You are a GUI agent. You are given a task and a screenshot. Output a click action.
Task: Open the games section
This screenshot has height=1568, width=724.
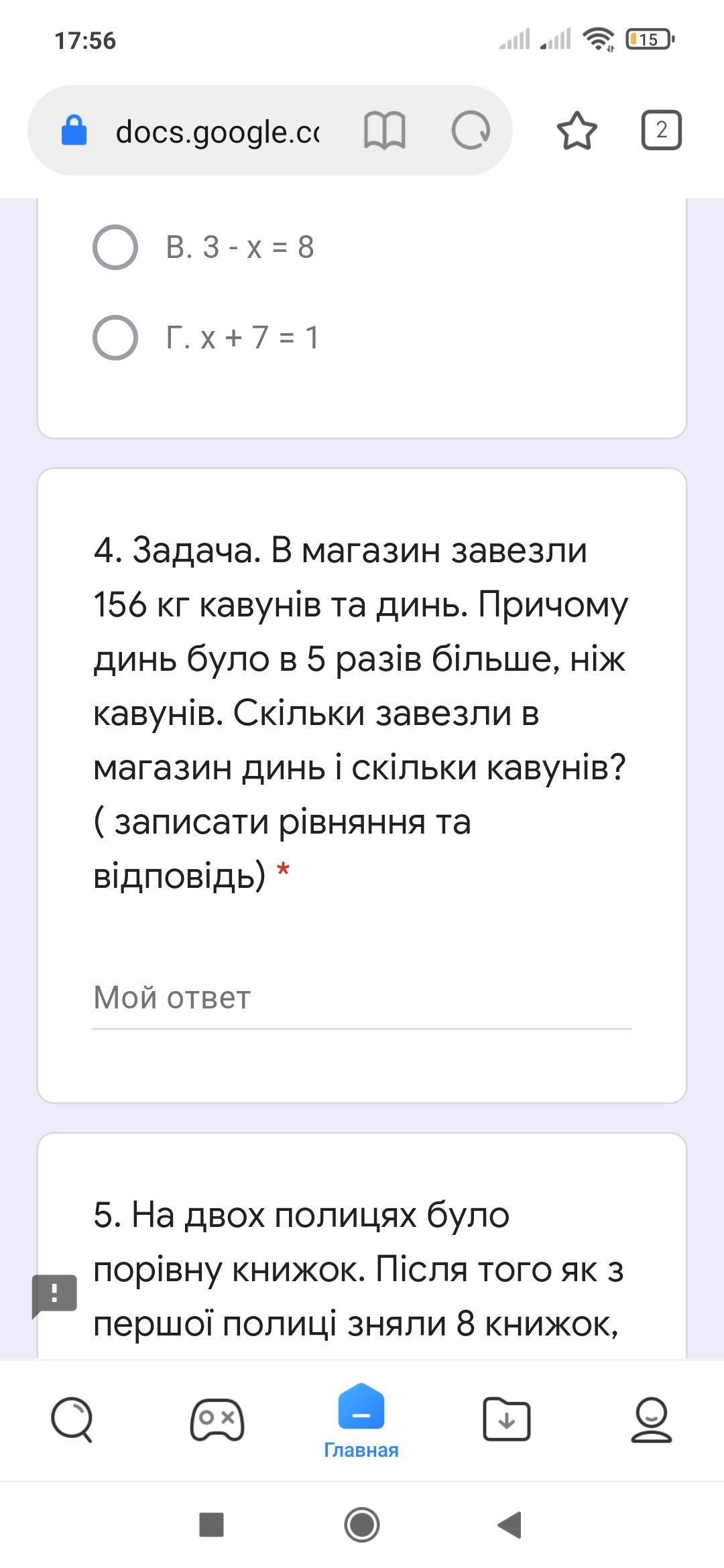coord(217,1419)
